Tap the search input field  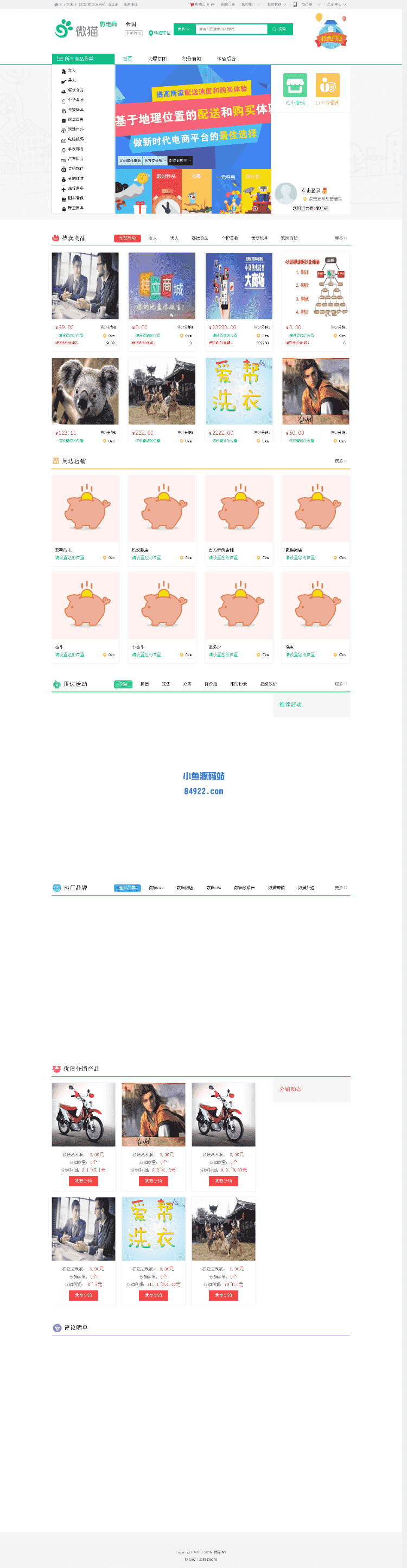click(x=232, y=29)
